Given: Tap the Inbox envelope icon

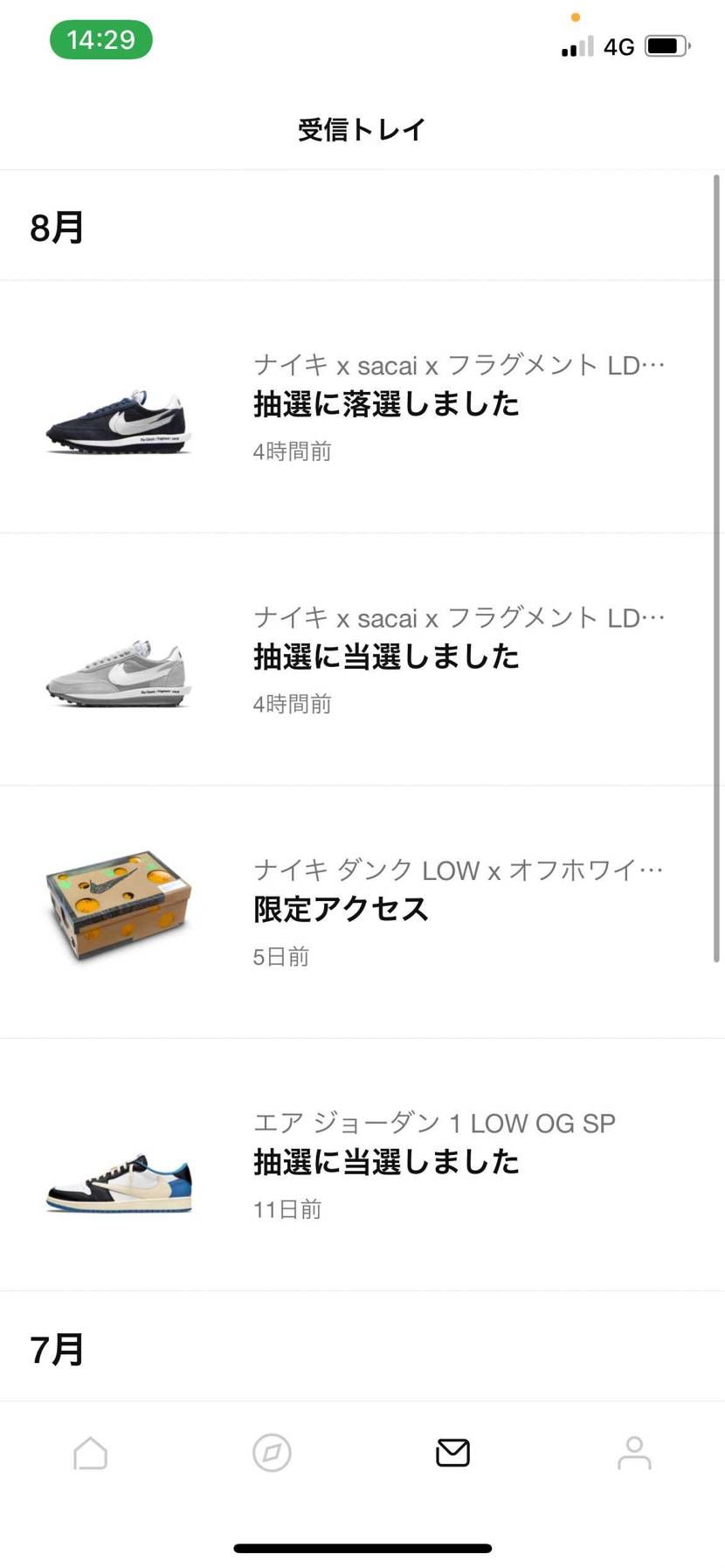Looking at the screenshot, I should (452, 1453).
